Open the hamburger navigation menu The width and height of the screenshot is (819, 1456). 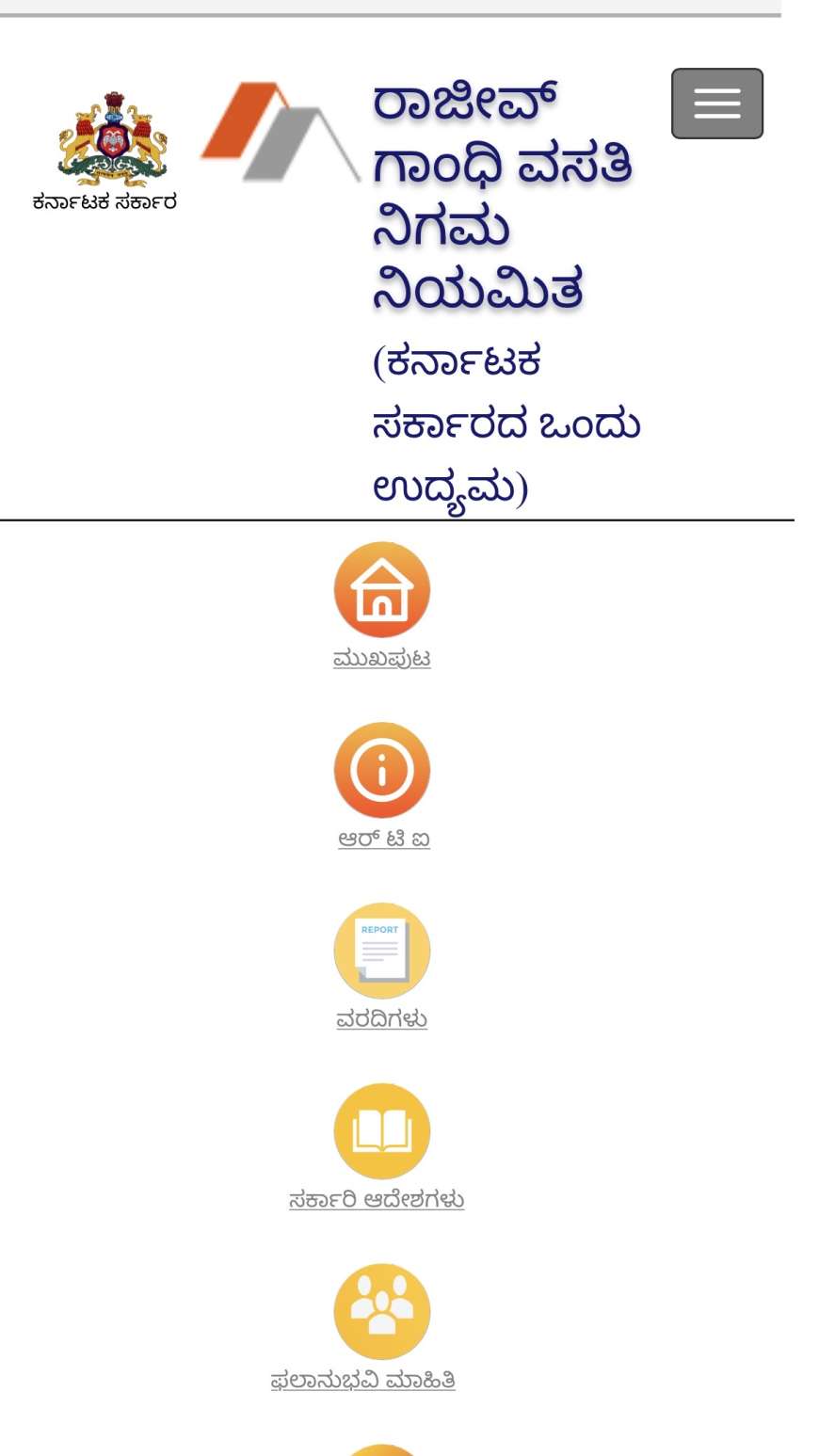pos(716,104)
